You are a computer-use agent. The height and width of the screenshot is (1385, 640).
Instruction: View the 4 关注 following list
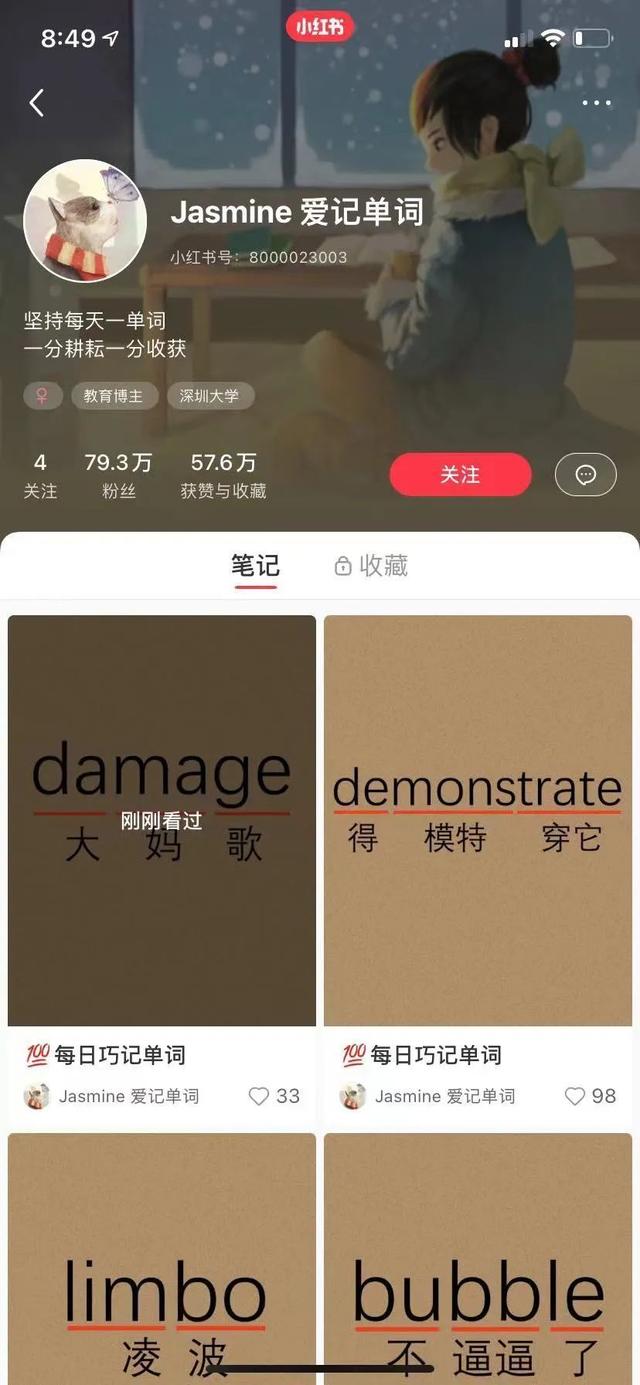pos(40,475)
